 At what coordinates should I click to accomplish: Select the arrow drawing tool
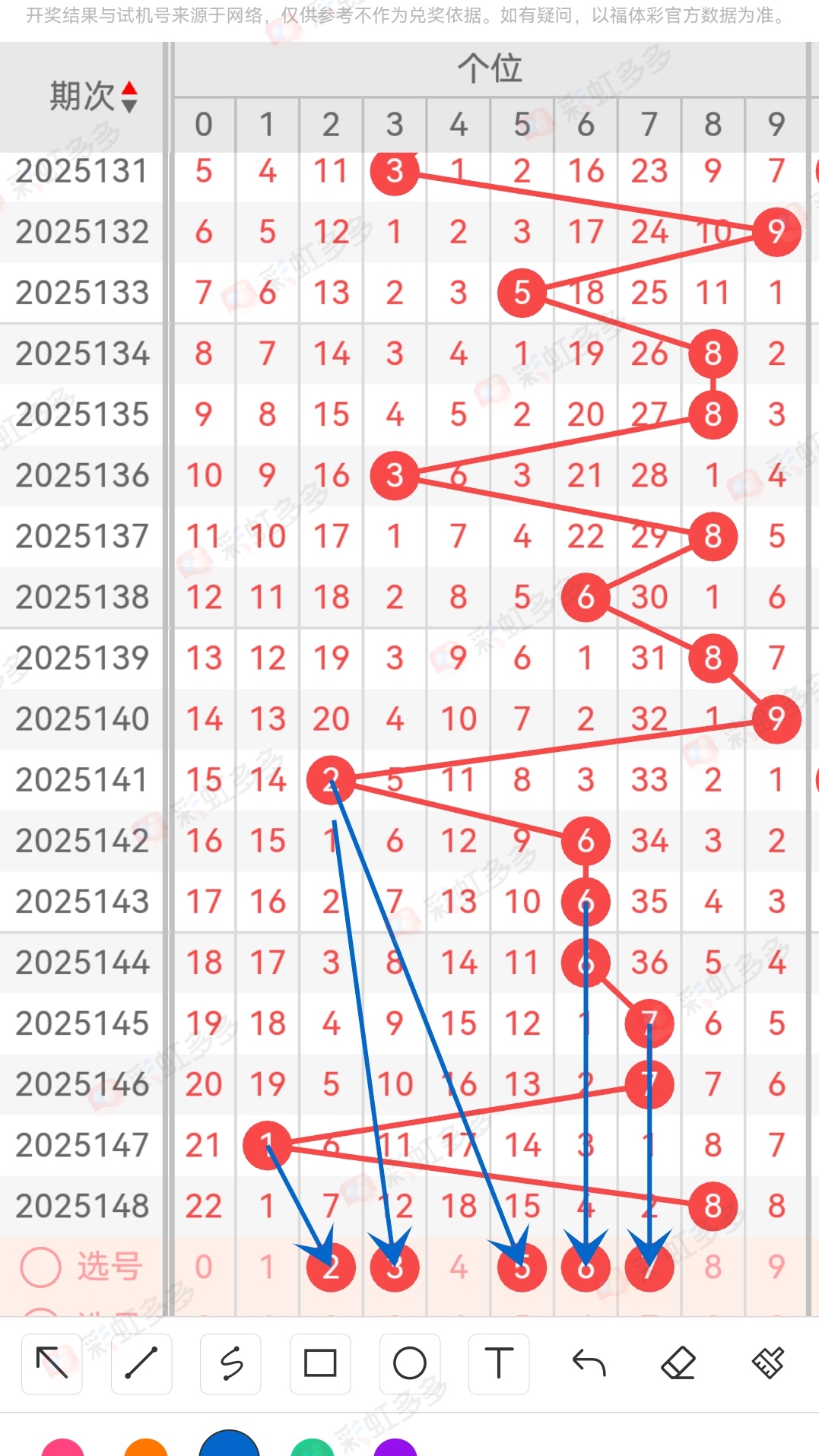click(52, 1363)
